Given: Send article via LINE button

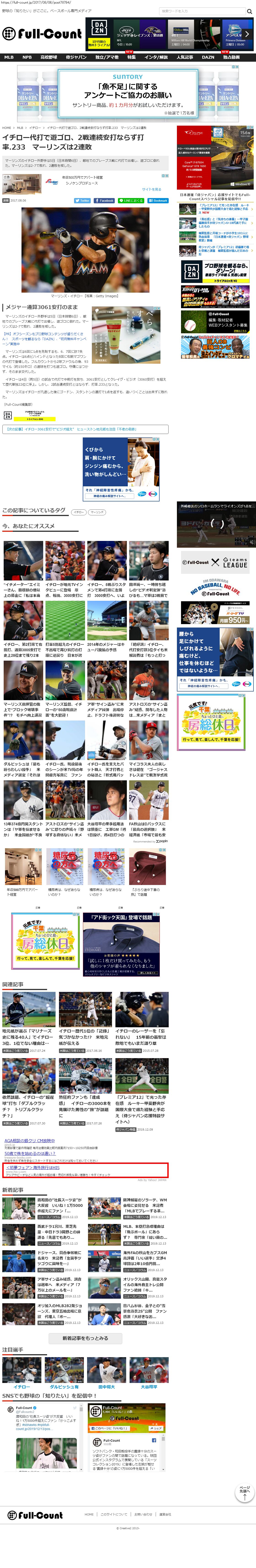Looking at the screenshot, I should click(x=131, y=200).
